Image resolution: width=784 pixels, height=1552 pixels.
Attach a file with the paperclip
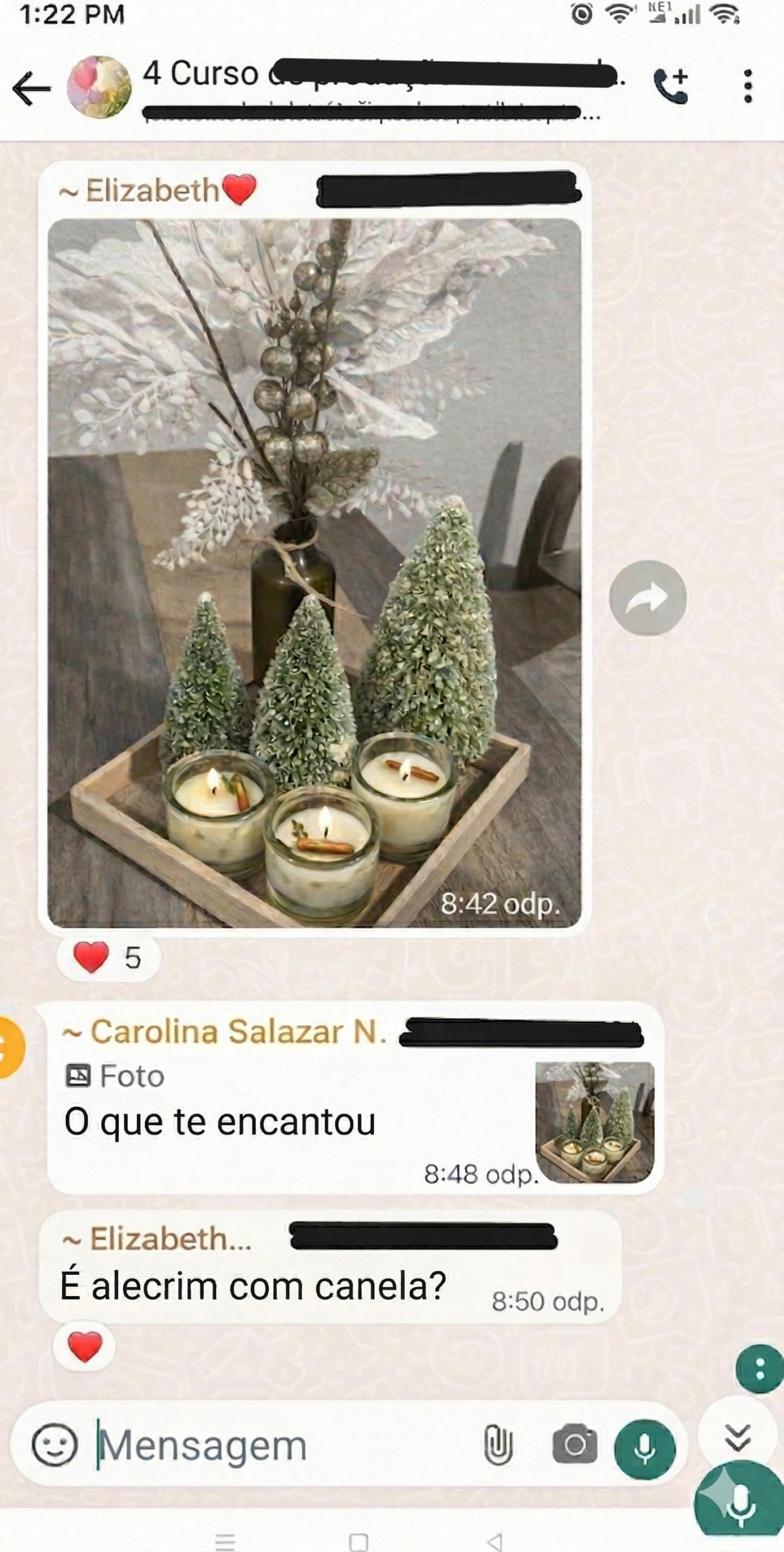(x=498, y=1445)
